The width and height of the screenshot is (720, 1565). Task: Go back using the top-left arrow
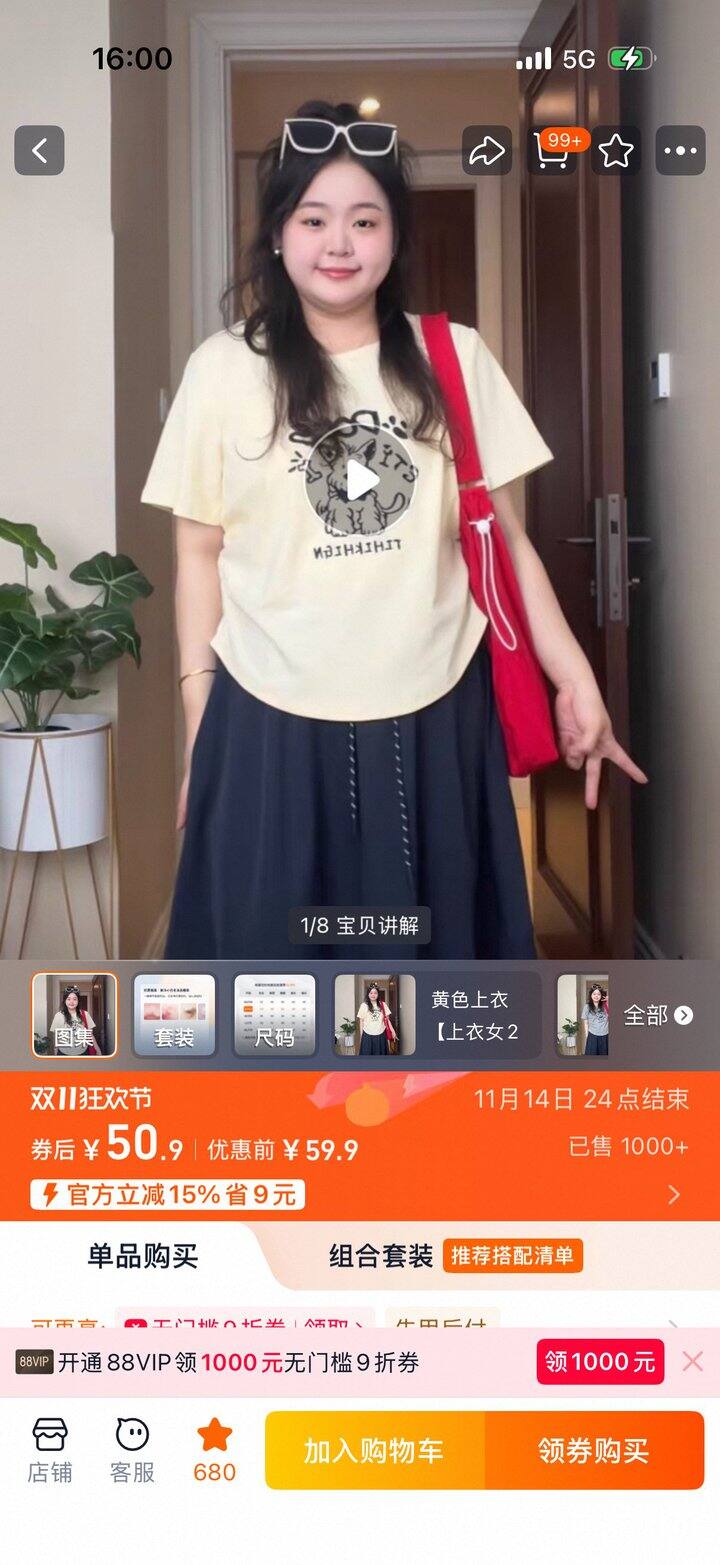[x=39, y=151]
